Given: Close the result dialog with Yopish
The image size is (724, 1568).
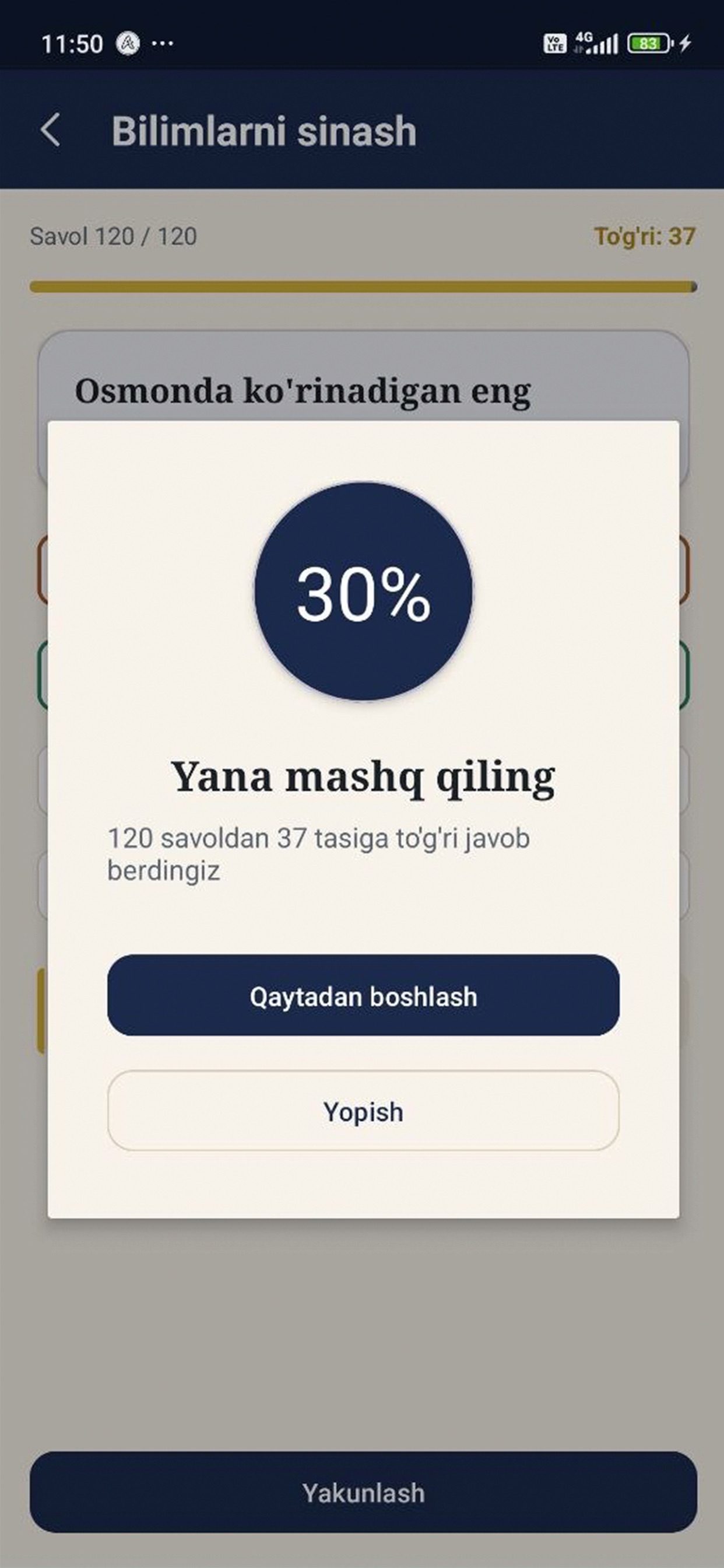Looking at the screenshot, I should tap(363, 1111).
